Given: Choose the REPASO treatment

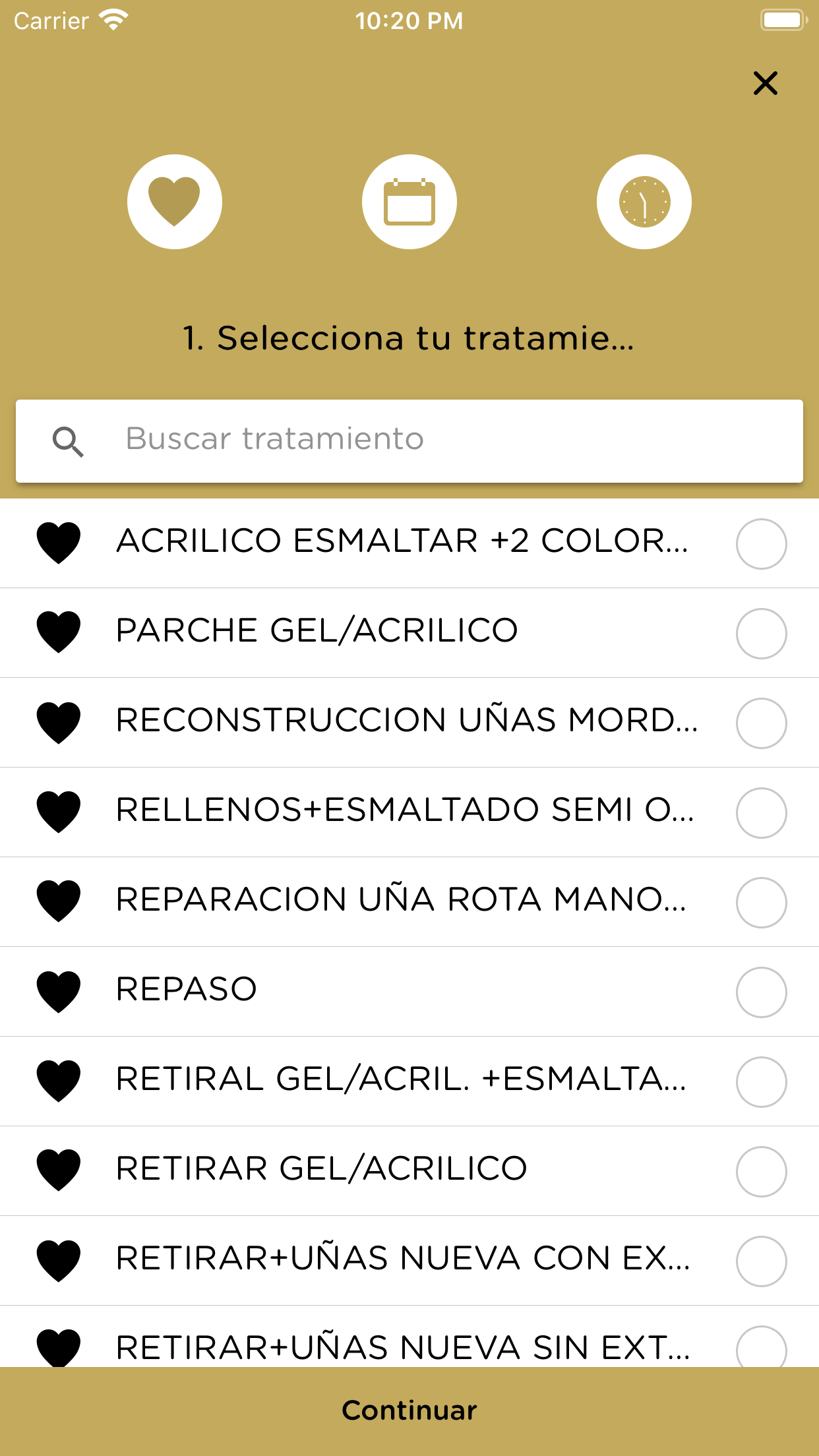Looking at the screenshot, I should (761, 992).
